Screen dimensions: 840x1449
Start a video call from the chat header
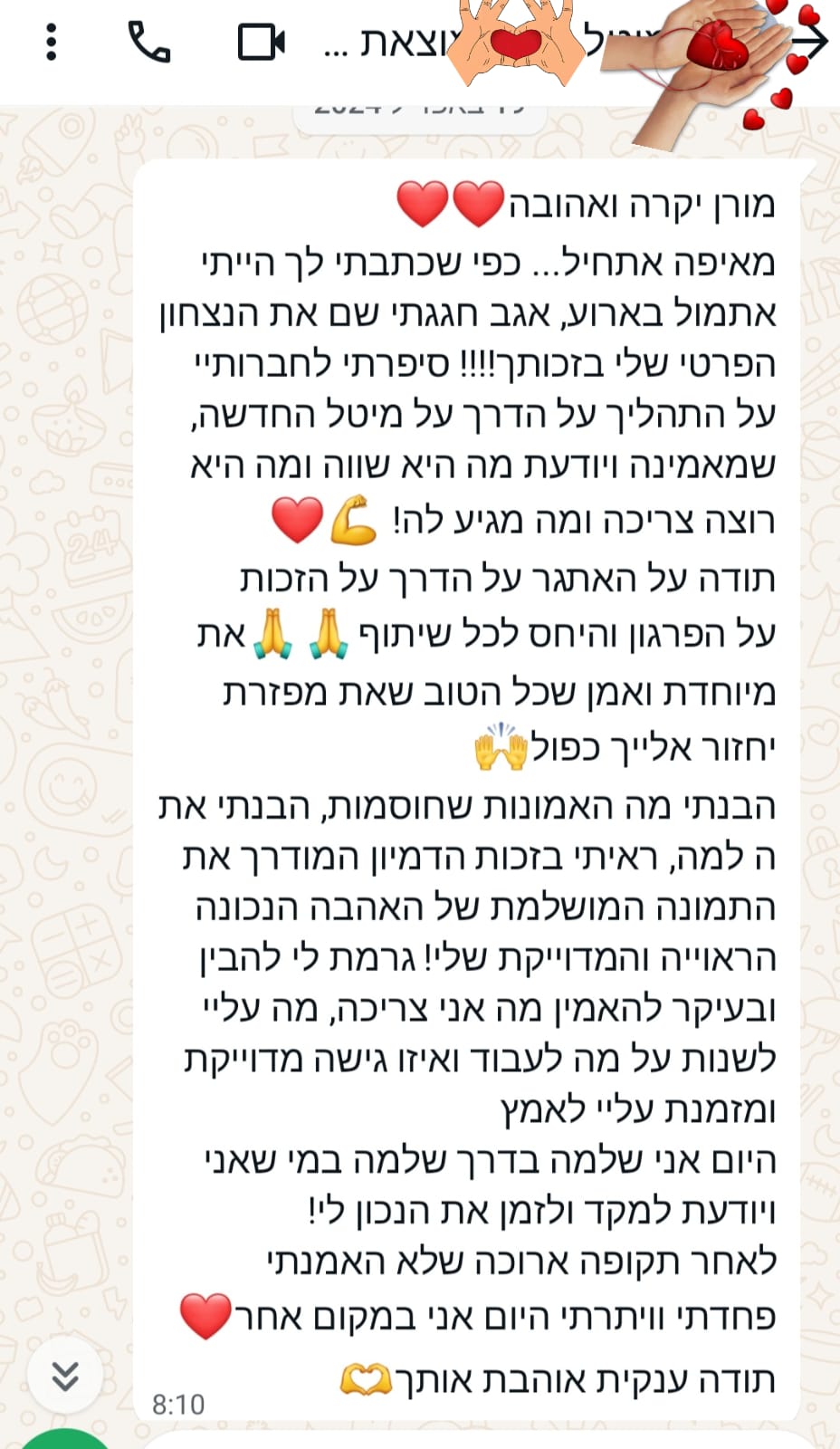(262, 43)
